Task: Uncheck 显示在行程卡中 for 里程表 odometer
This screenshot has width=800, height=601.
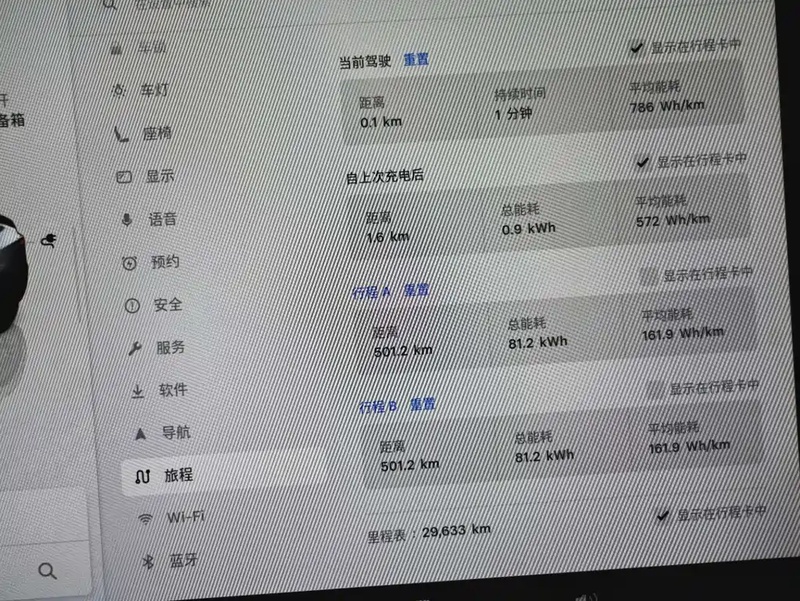Action: [x=661, y=514]
